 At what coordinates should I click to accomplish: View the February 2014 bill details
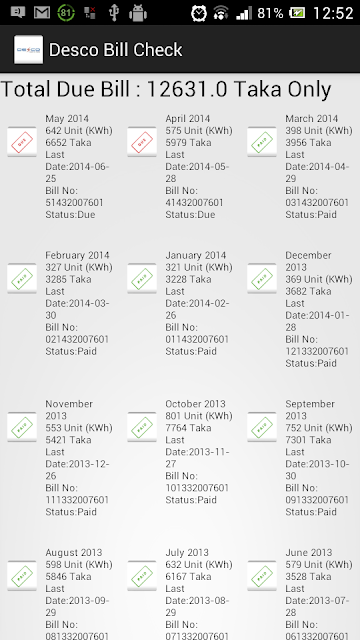[x=60, y=303]
